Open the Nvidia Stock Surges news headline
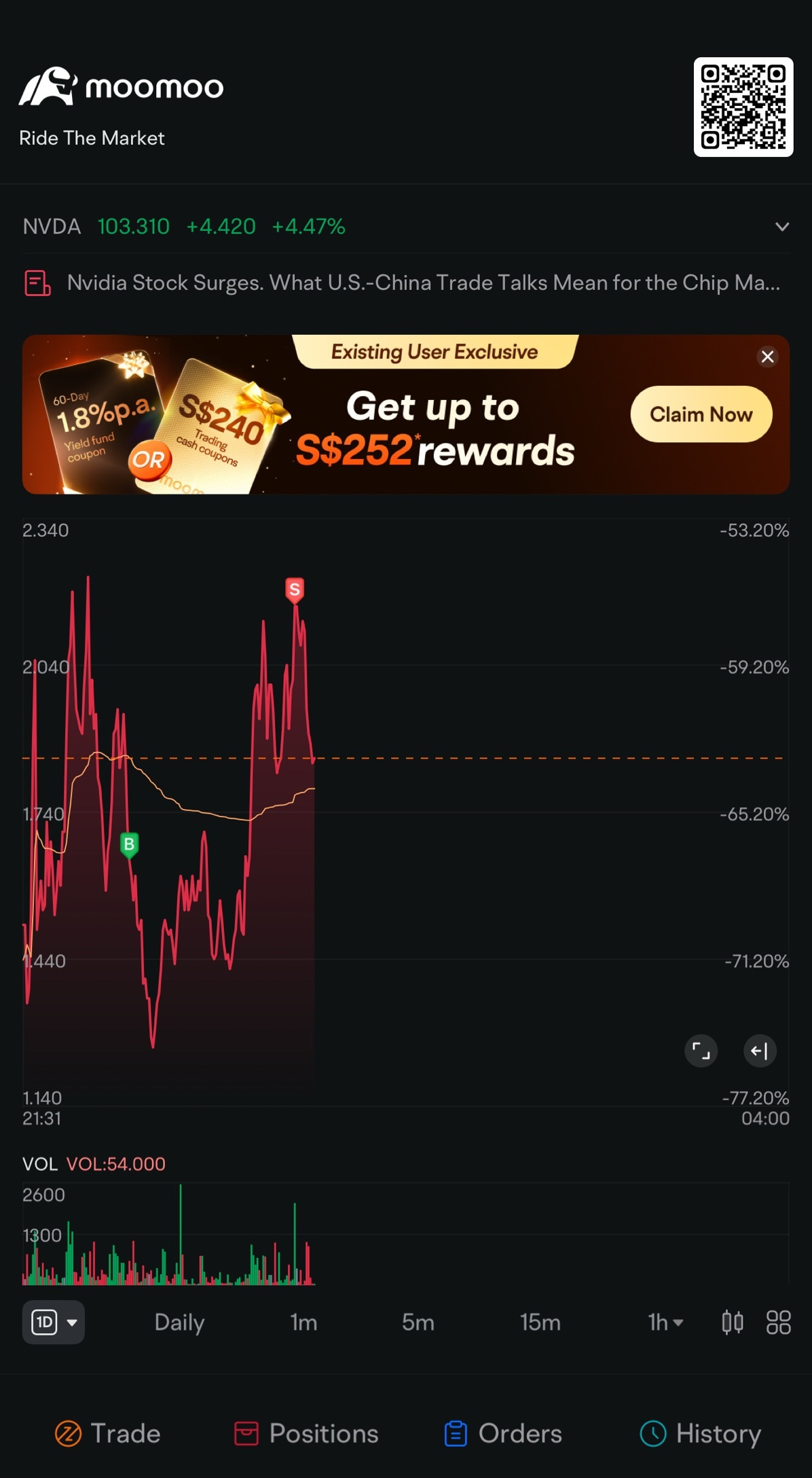The width and height of the screenshot is (812, 1478). 422,283
